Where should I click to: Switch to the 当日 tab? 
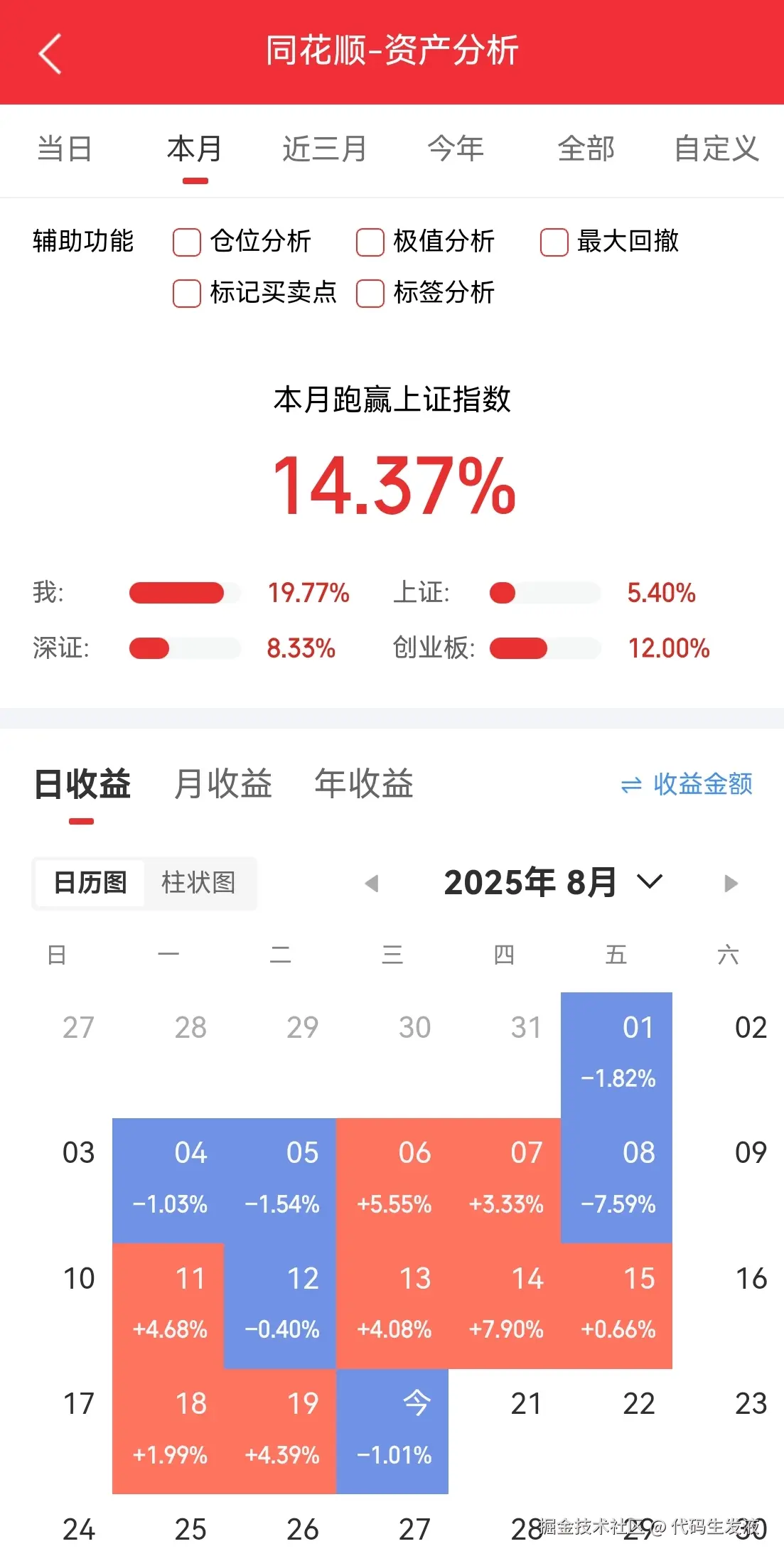click(63, 149)
